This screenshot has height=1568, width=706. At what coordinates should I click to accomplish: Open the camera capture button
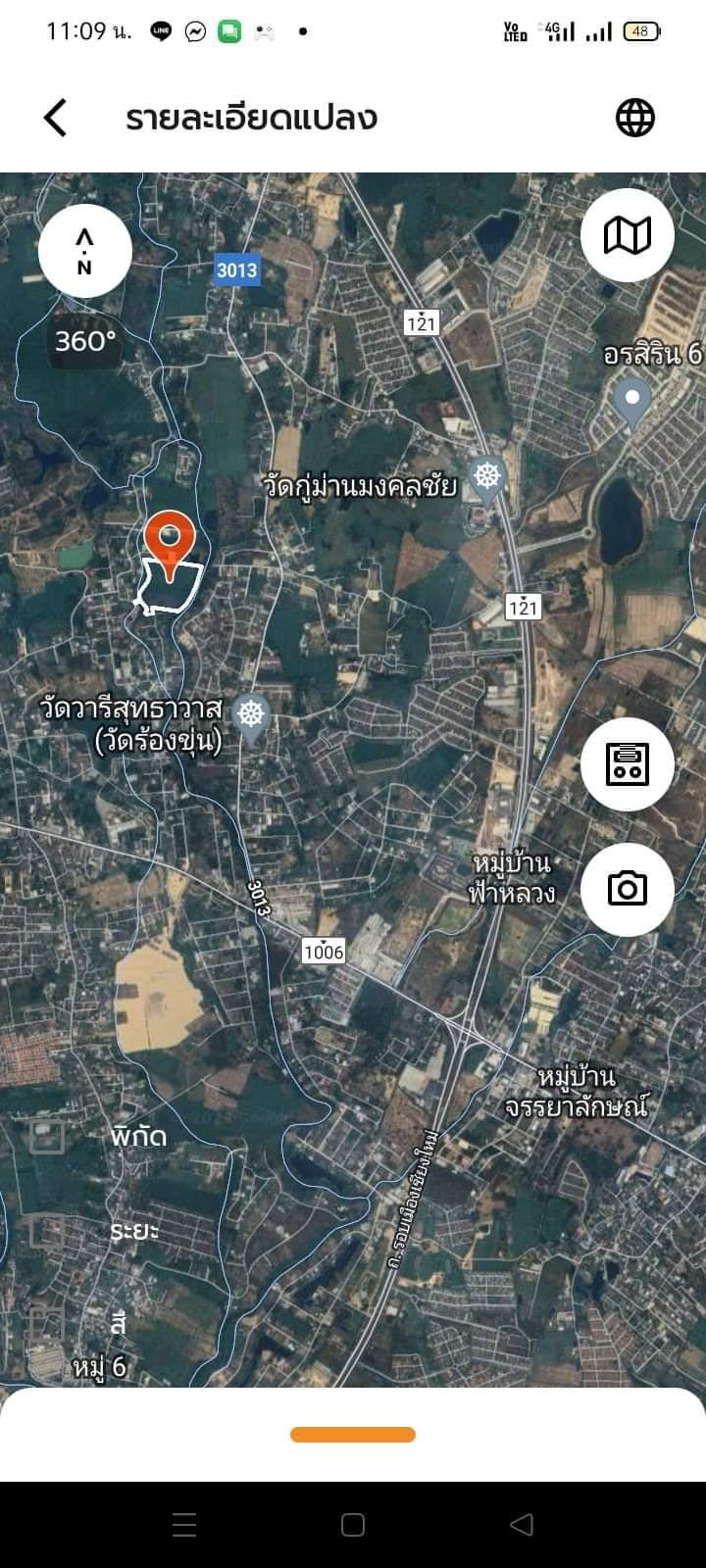pyautogui.click(x=628, y=889)
